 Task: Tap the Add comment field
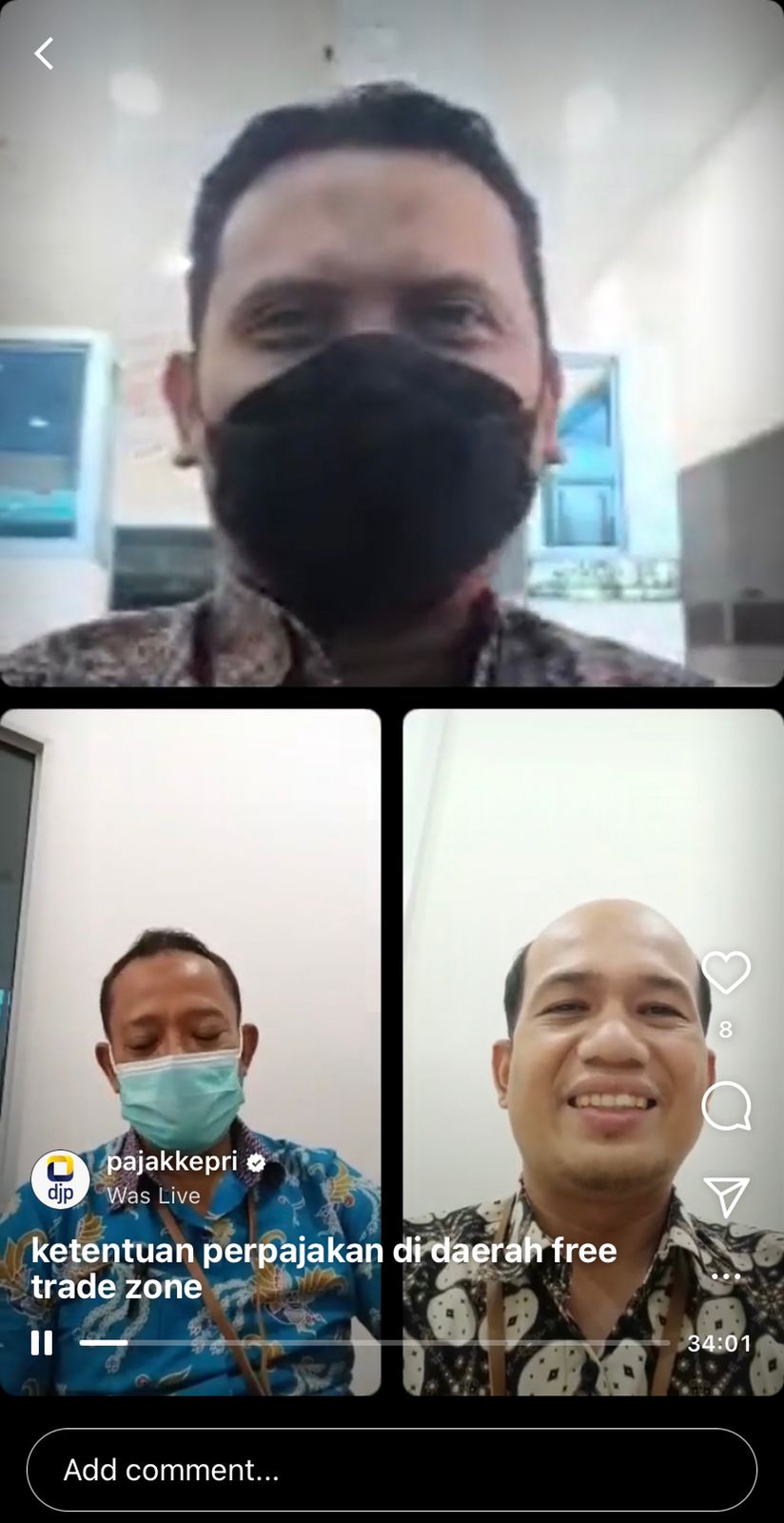pyautogui.click(x=392, y=1470)
